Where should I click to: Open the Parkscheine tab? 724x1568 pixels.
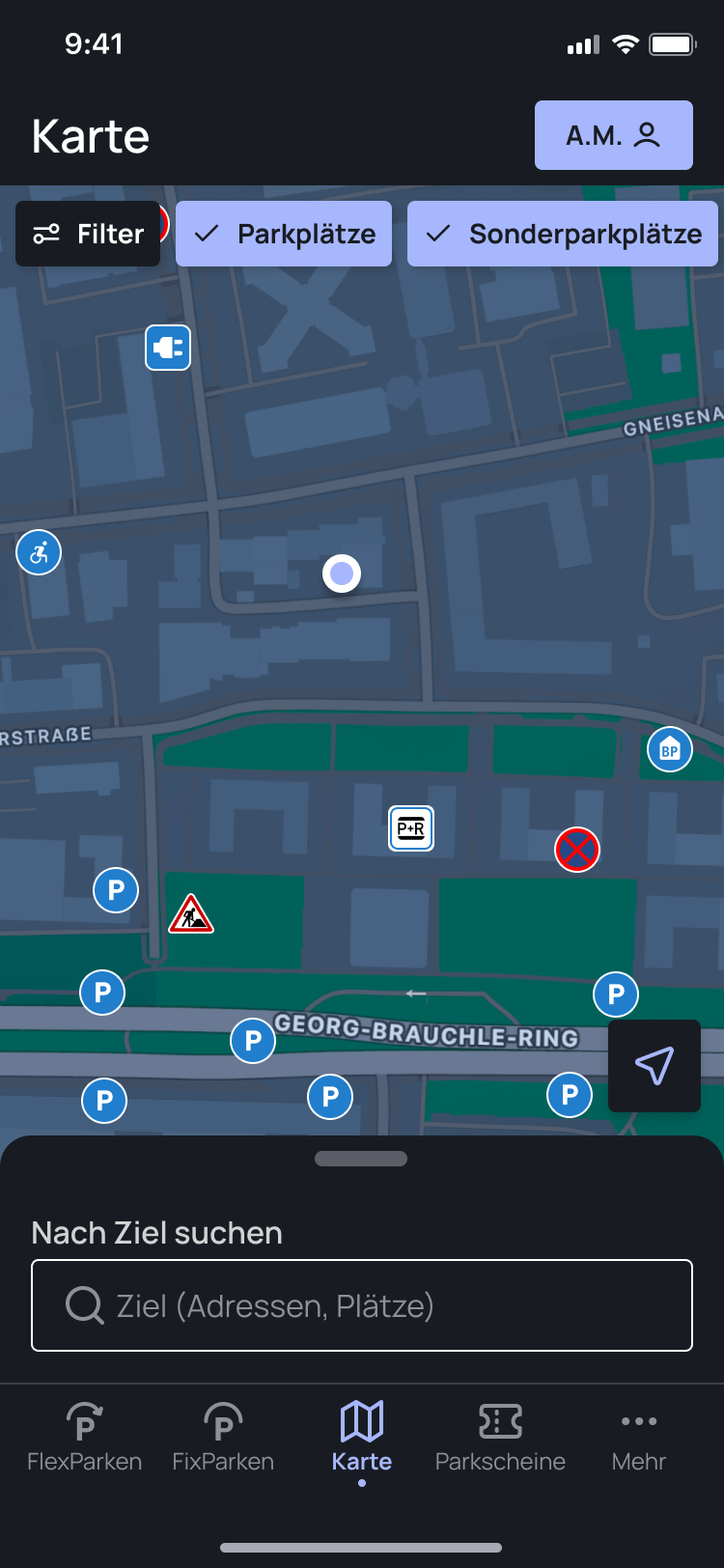[500, 1438]
